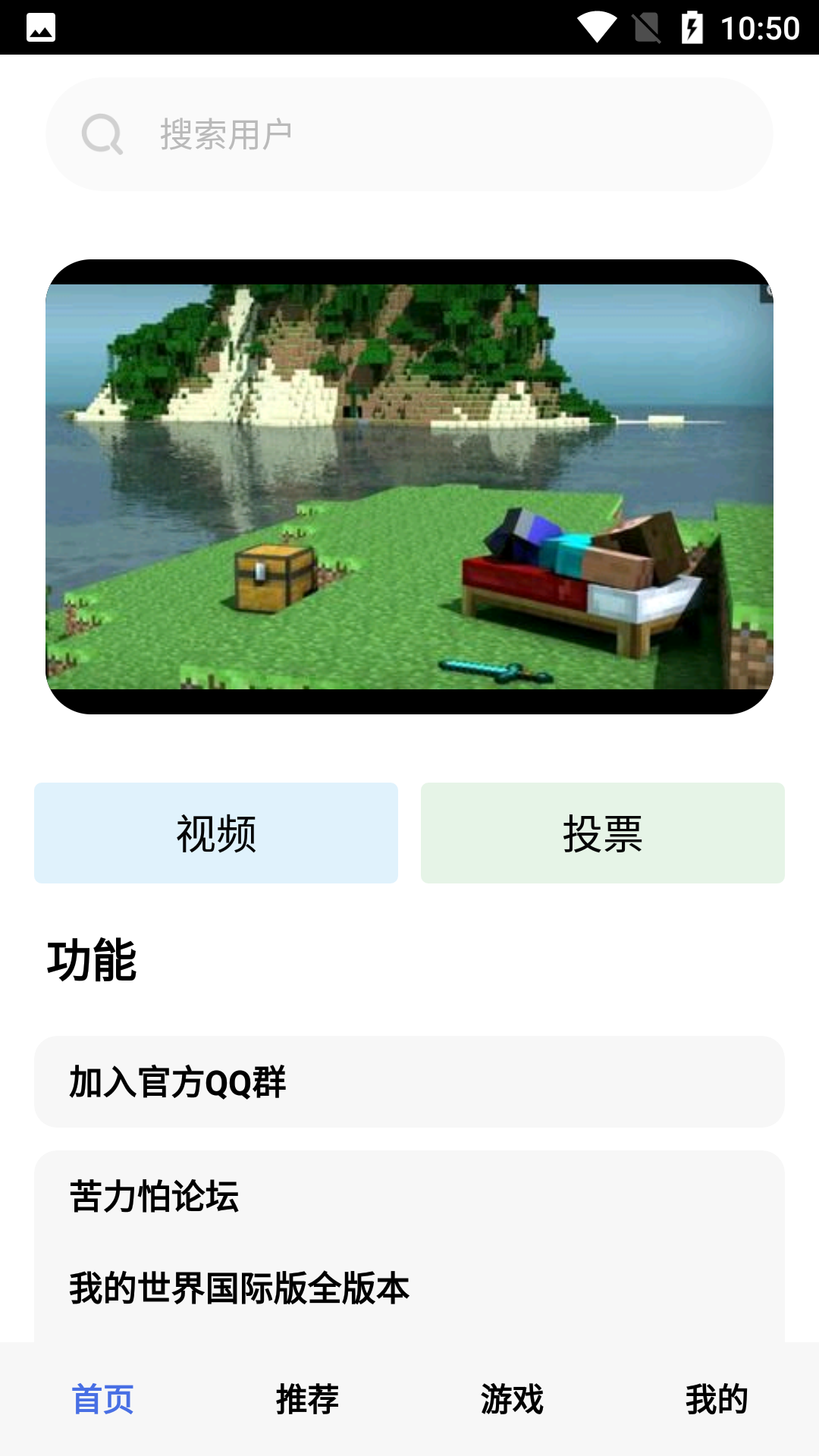Switch to the 首页 tab
819x1456 pixels.
coord(102,1399)
